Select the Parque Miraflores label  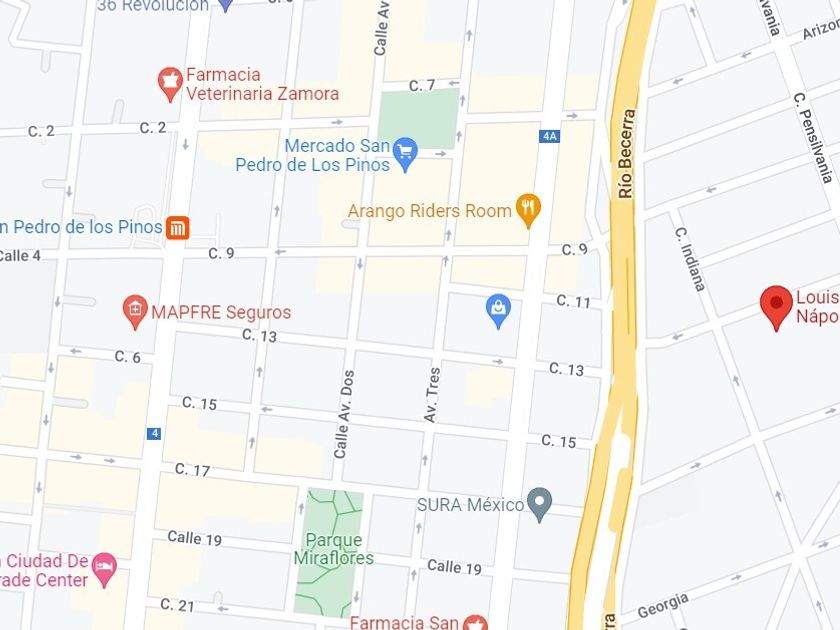(x=334, y=549)
